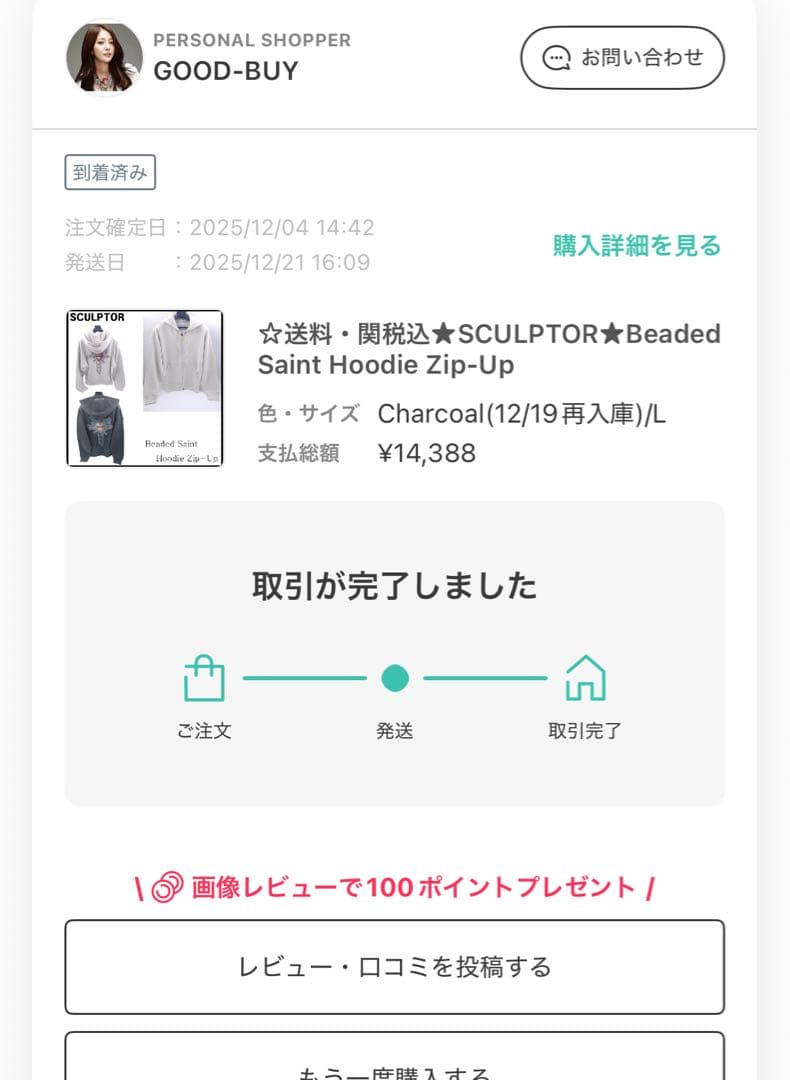Screen dimensions: 790x1080
Task: Open the chat bubble icon in お問い合わせ
Action: pyautogui.click(x=556, y=57)
